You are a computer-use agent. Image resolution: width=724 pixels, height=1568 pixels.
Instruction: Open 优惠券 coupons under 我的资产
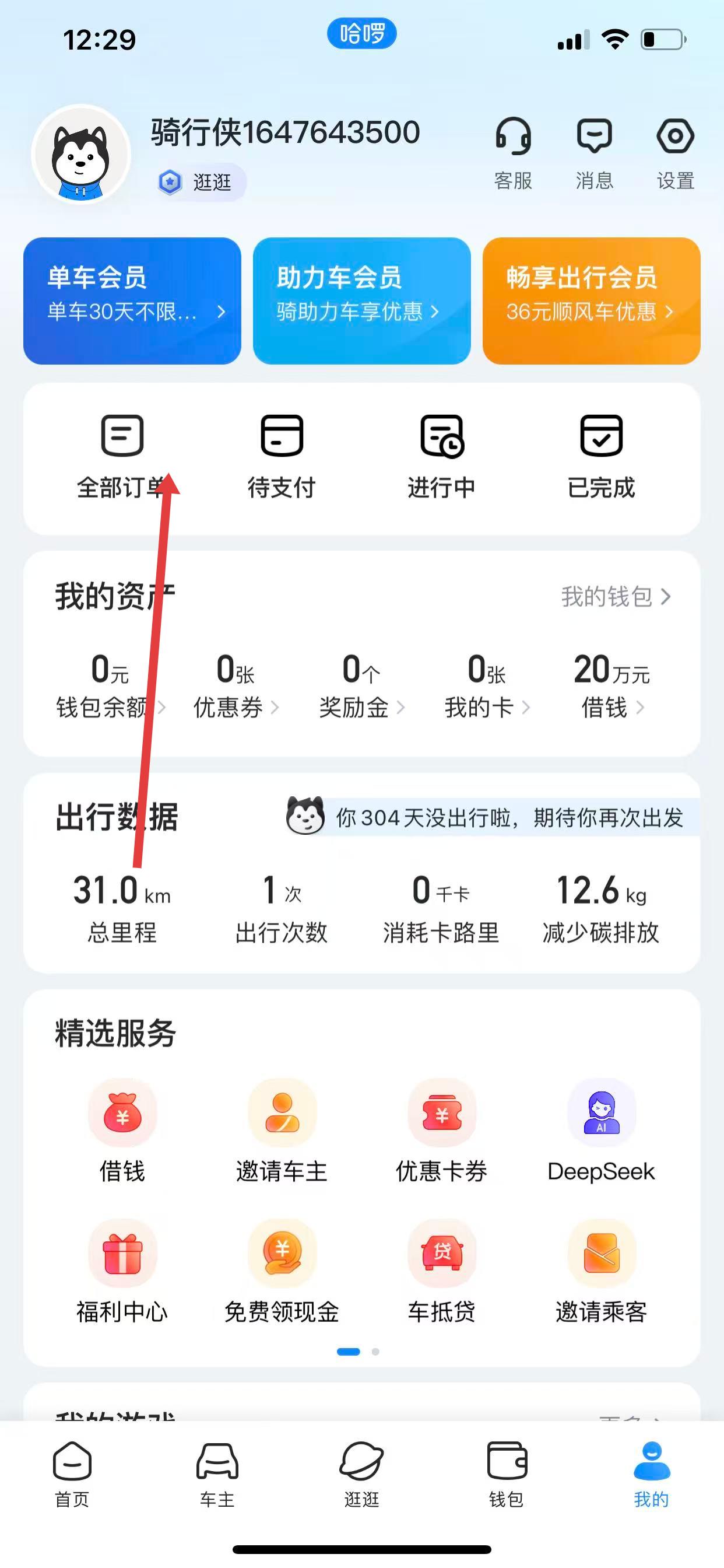(236, 687)
